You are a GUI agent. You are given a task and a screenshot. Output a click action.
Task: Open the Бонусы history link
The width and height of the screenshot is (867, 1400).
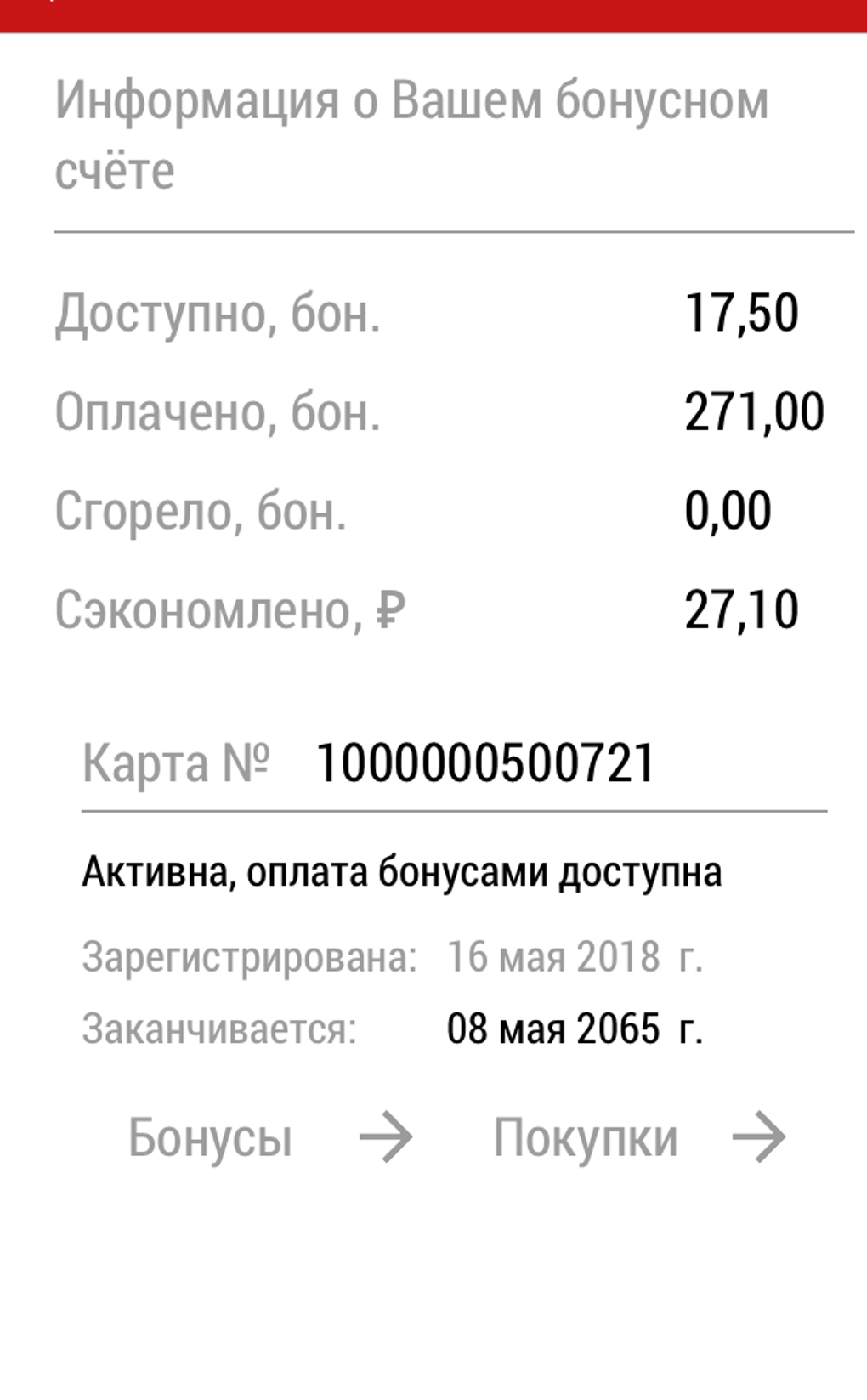coord(269,1137)
